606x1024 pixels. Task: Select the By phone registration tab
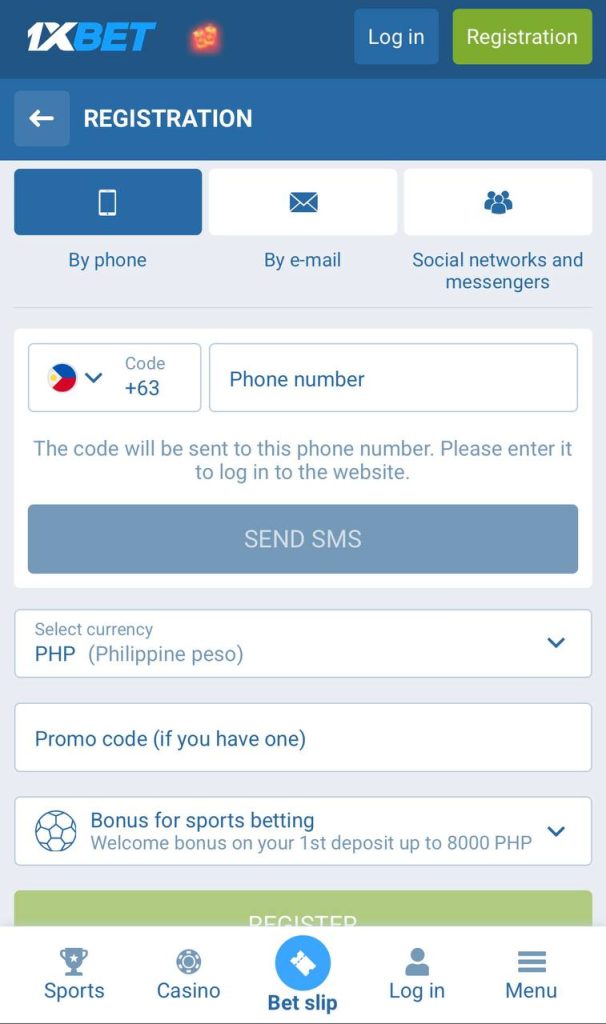coord(108,202)
